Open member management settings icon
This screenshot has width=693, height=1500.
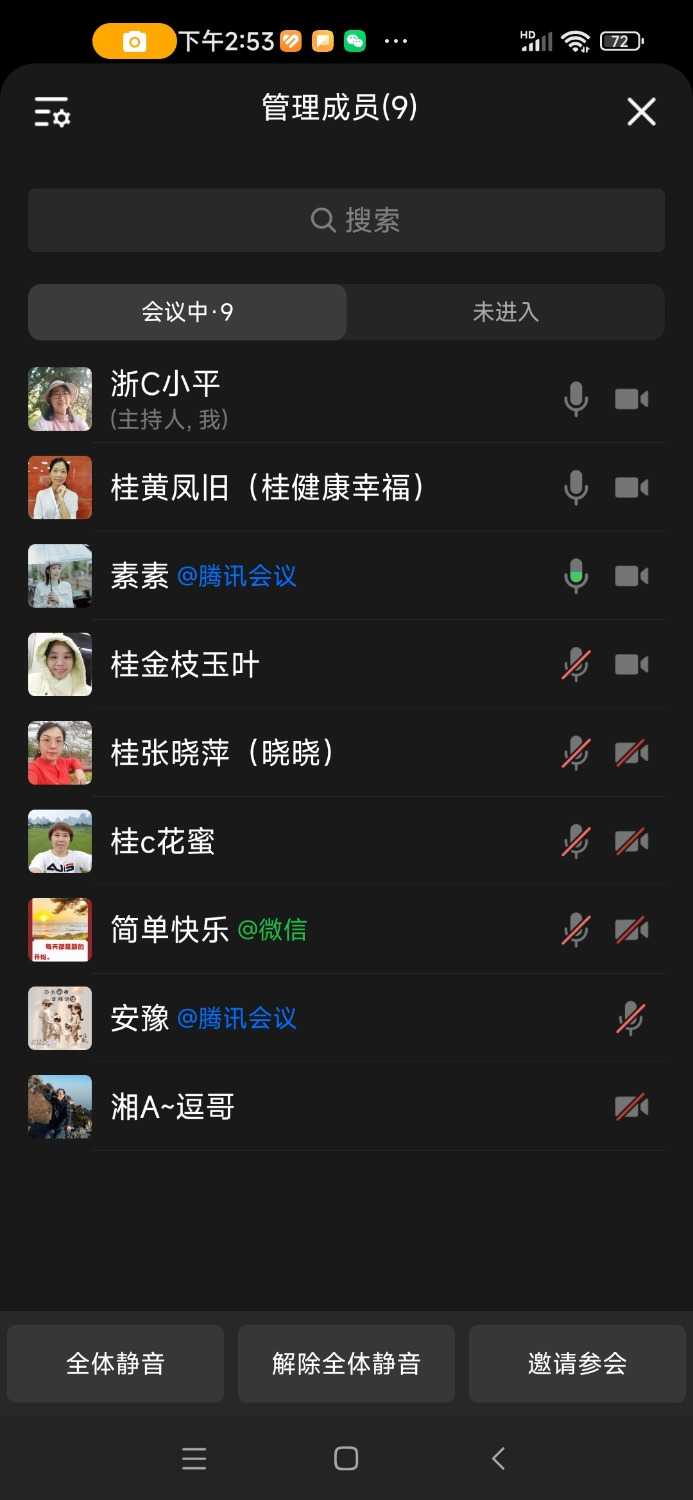[x=52, y=112]
